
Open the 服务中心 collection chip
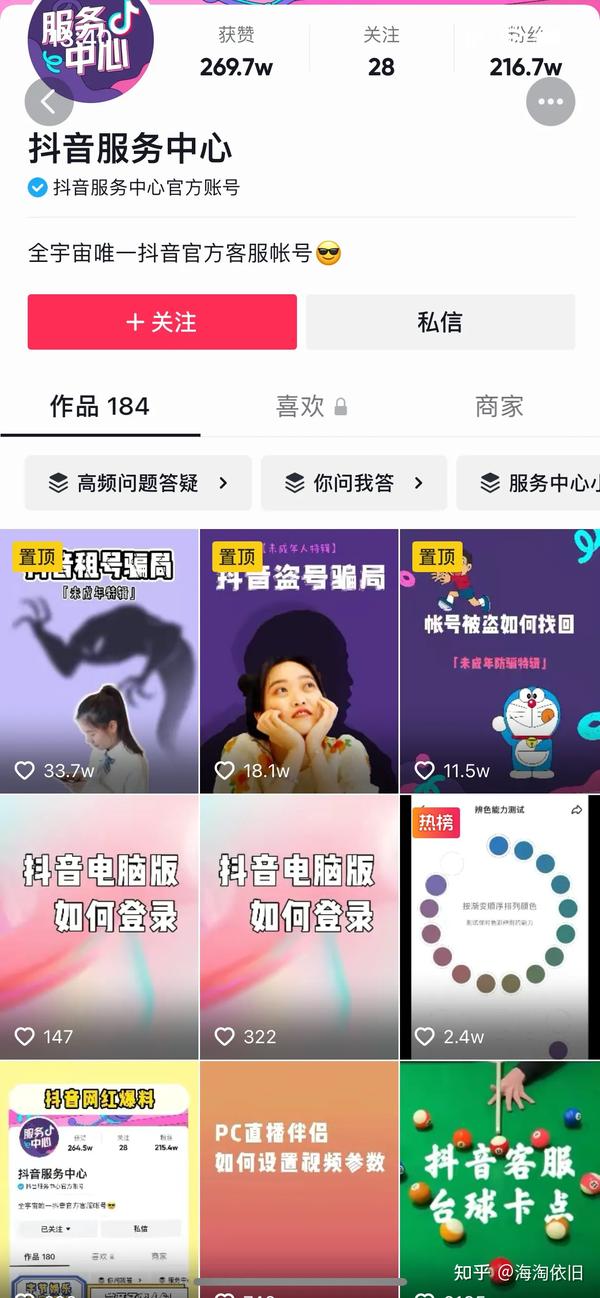coord(528,483)
